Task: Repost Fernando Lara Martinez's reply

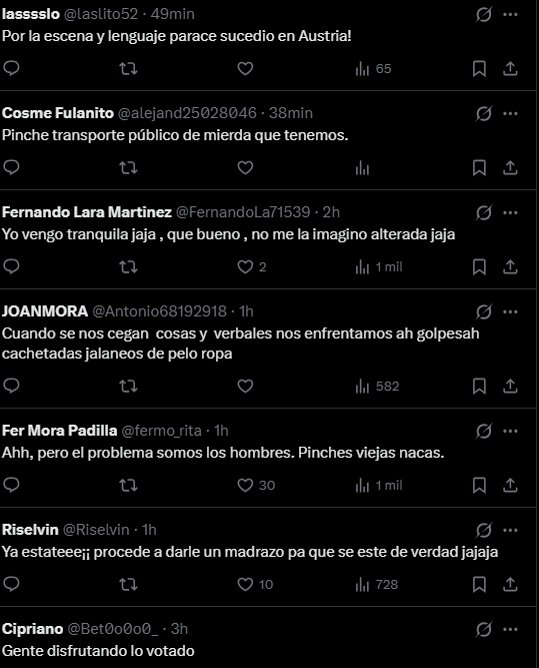Action: pos(128,267)
